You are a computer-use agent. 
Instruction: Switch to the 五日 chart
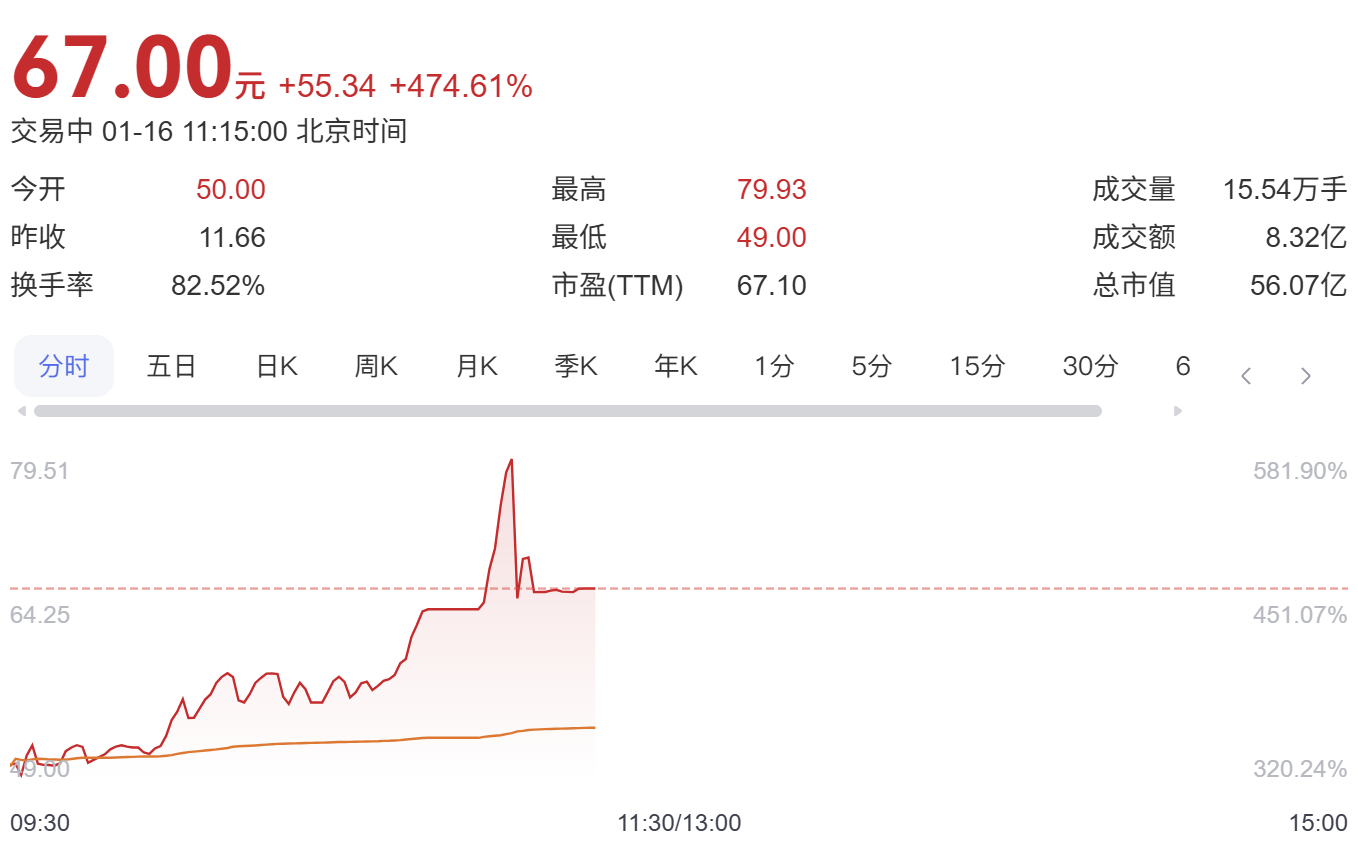click(x=171, y=367)
